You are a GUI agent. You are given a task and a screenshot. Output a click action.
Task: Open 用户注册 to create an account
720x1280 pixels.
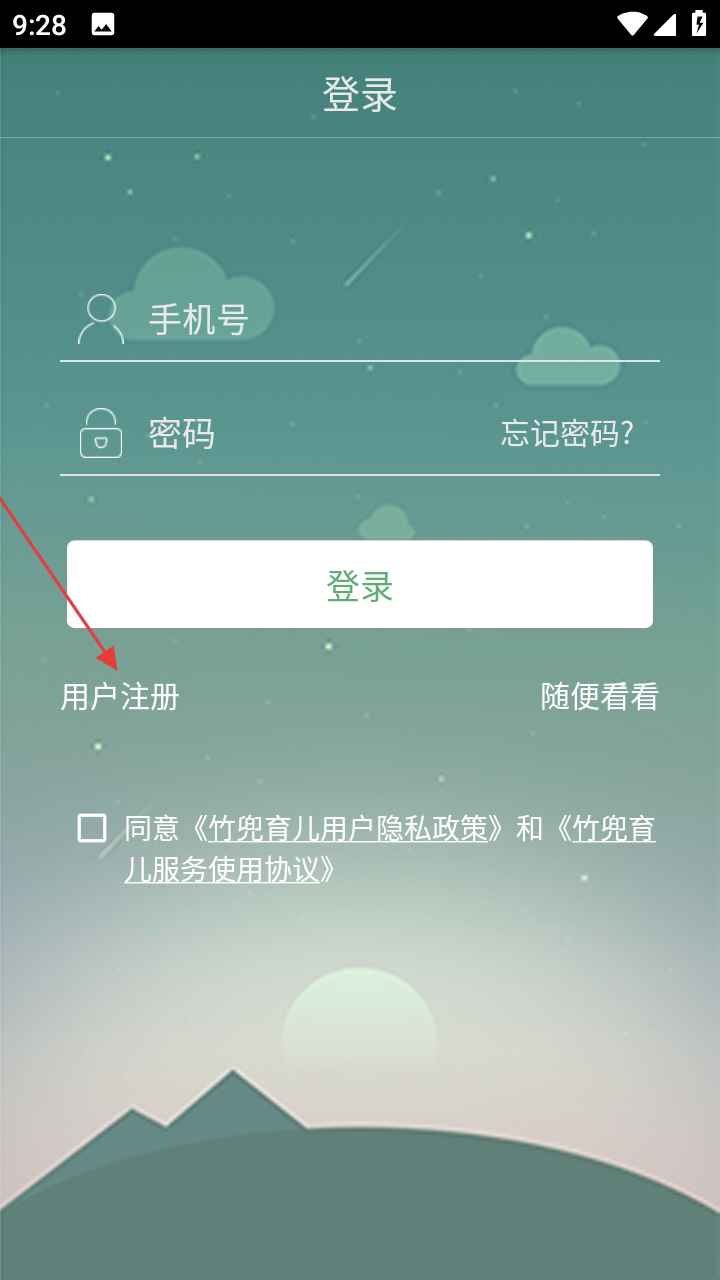(x=120, y=697)
